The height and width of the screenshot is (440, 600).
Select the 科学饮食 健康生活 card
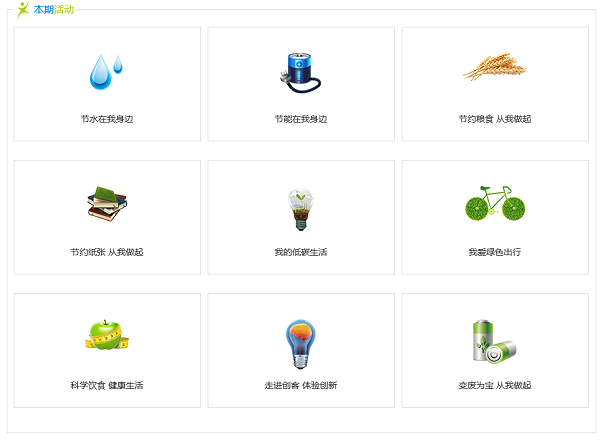point(107,350)
